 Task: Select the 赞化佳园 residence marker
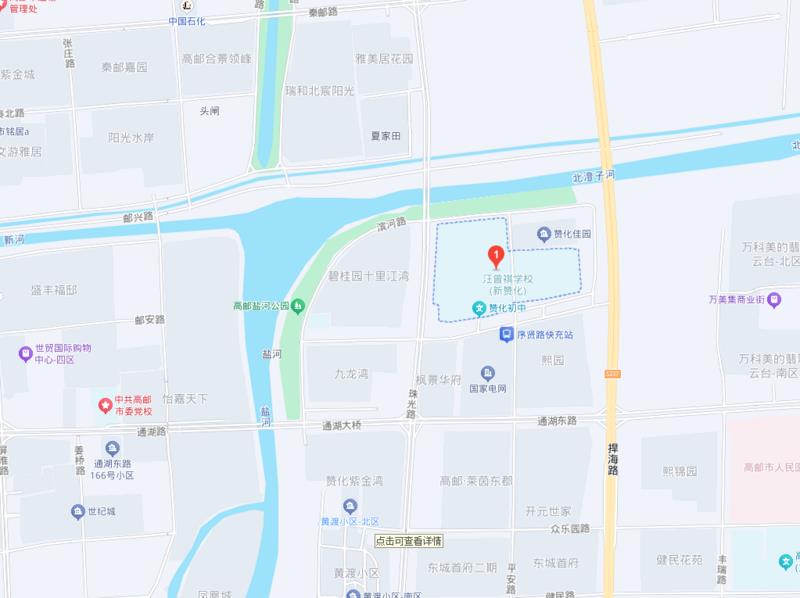(544, 234)
